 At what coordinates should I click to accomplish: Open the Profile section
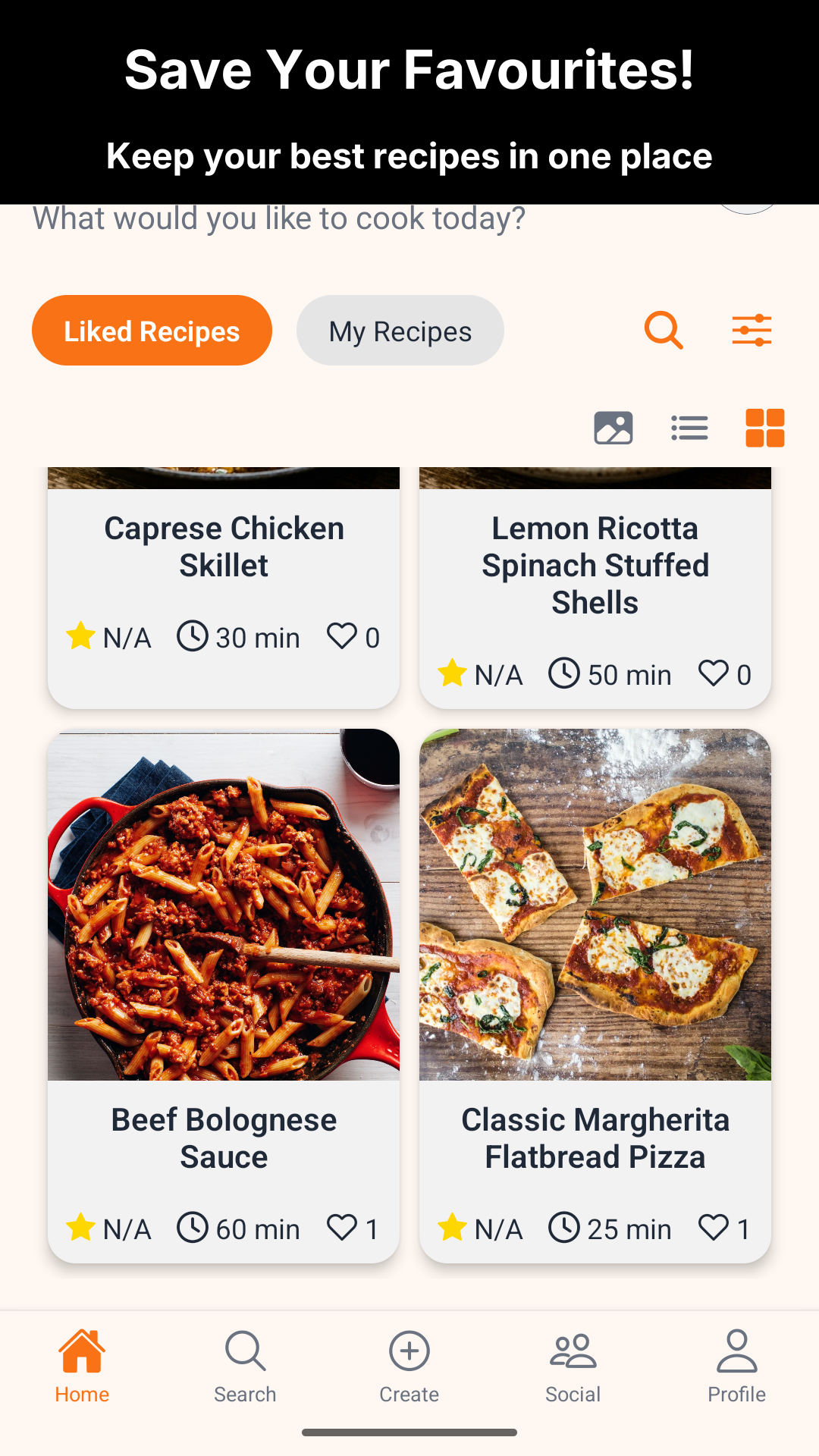click(736, 1363)
